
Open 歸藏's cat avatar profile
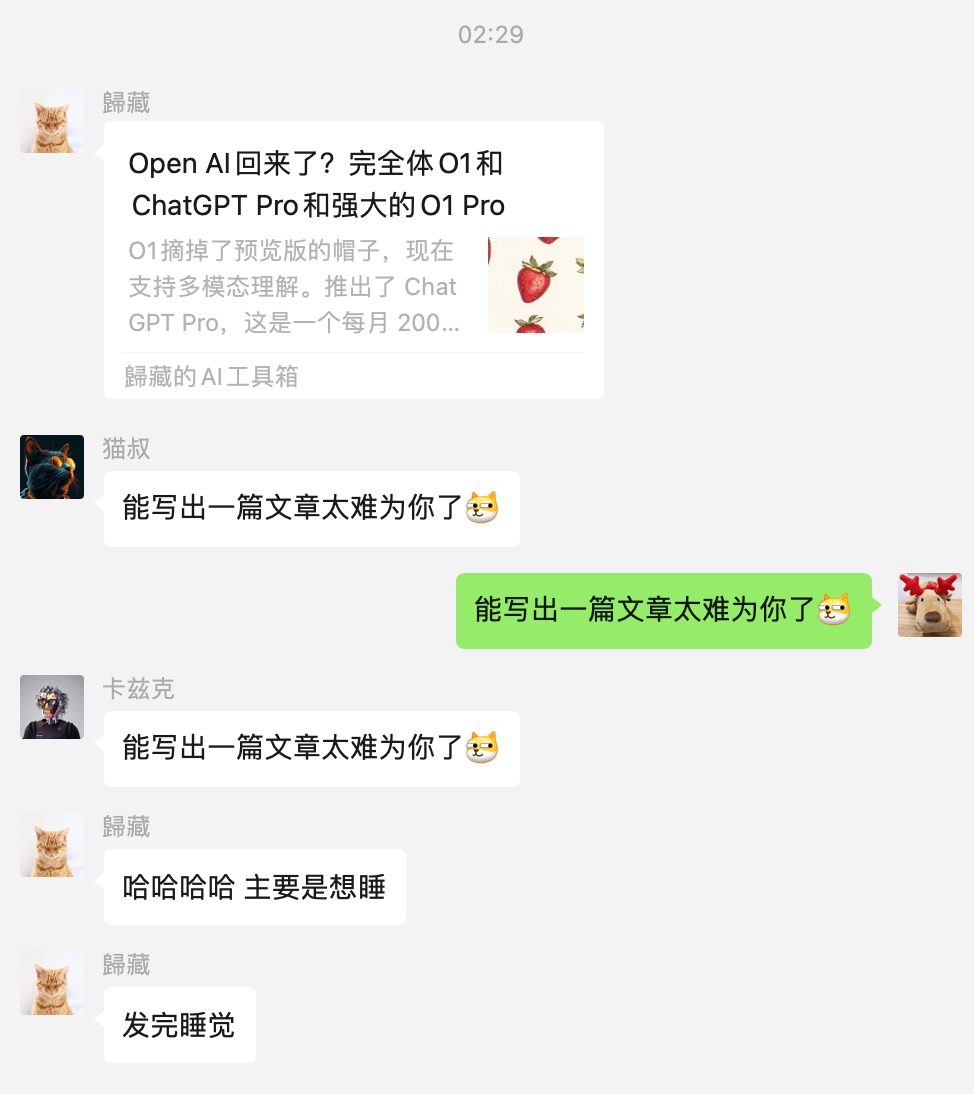(51, 121)
